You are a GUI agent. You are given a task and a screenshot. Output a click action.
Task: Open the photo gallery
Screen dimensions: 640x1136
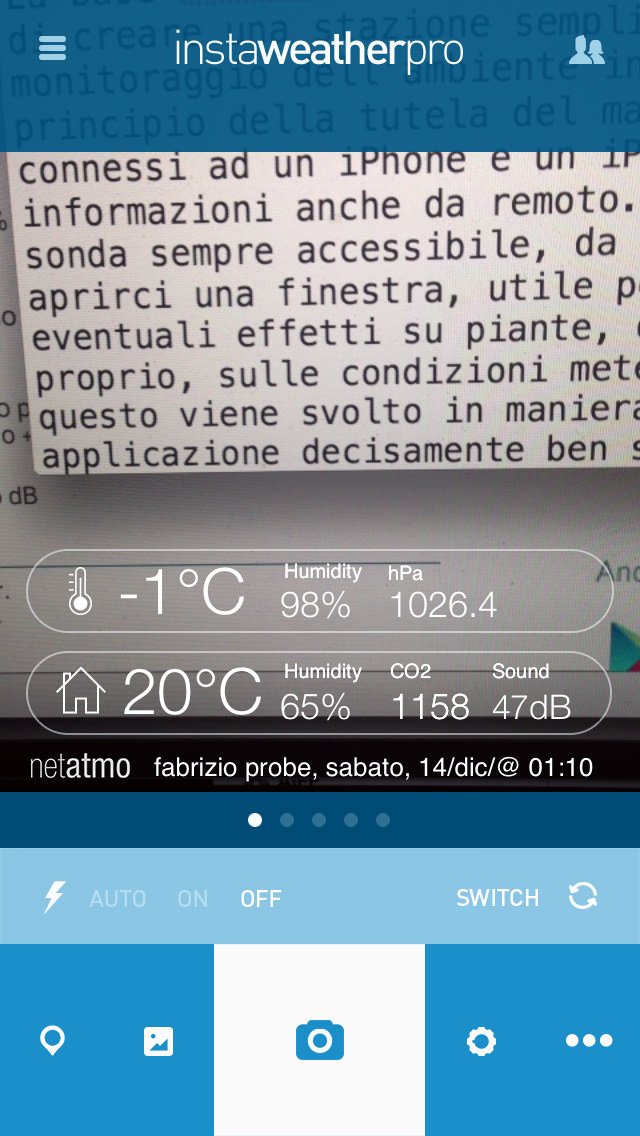tap(158, 1041)
